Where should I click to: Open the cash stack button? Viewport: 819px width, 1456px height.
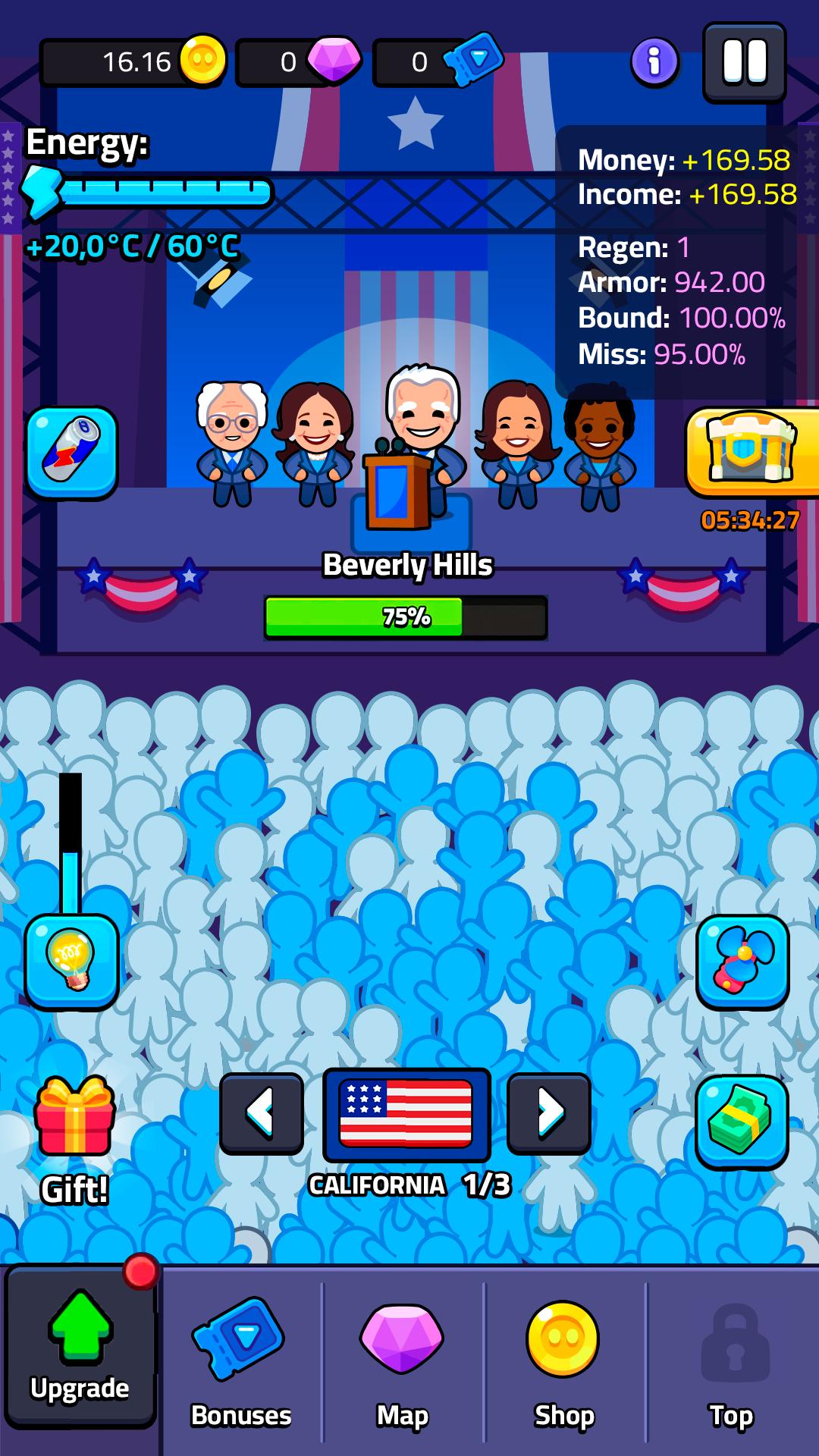click(x=742, y=1122)
